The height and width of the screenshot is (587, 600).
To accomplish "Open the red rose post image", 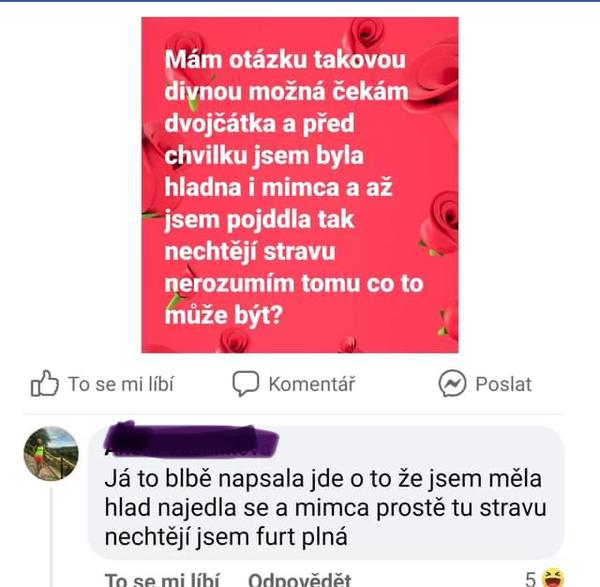I will 300,185.
